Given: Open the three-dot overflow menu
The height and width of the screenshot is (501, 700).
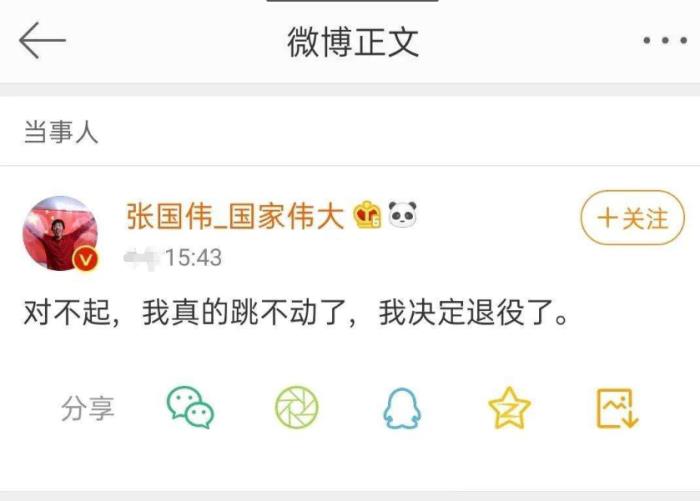Looking at the screenshot, I should [x=664, y=41].
